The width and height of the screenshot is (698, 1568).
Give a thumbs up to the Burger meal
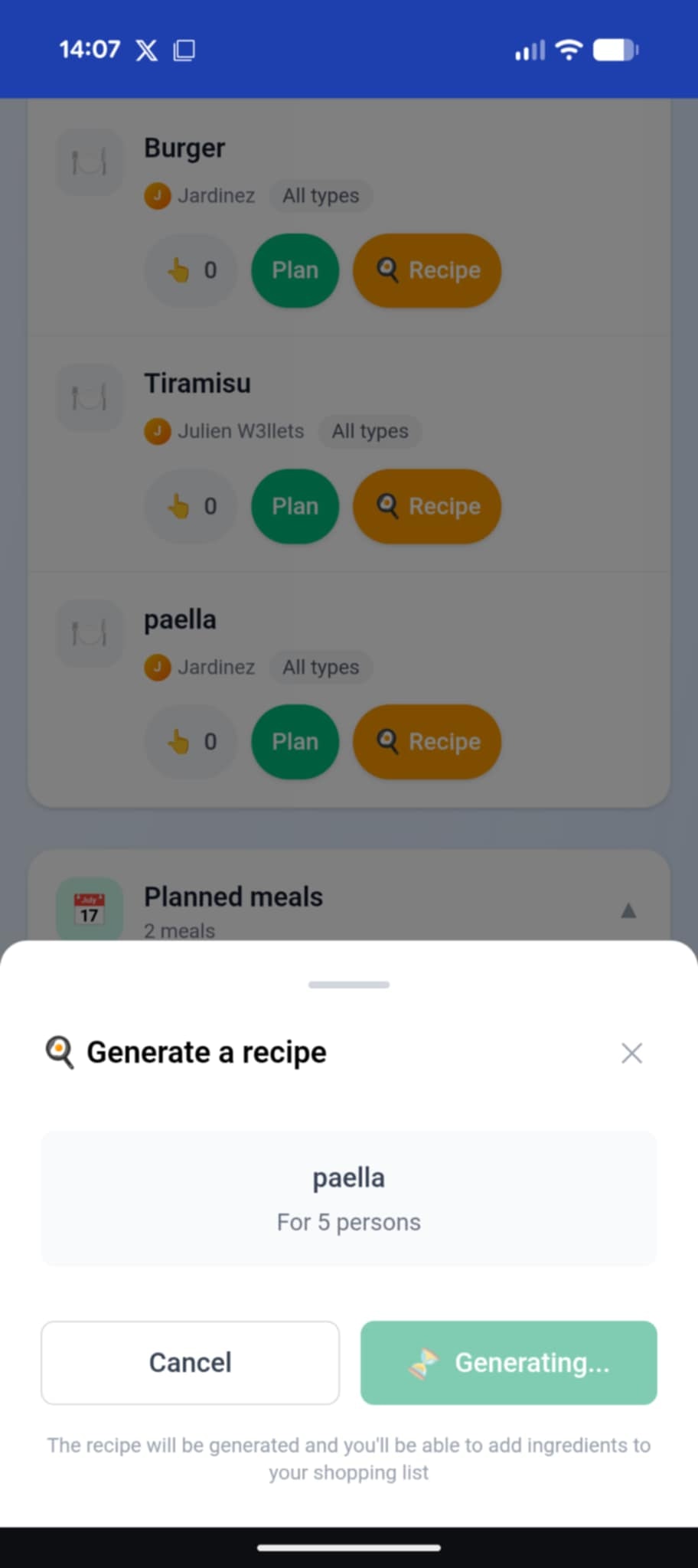point(191,270)
